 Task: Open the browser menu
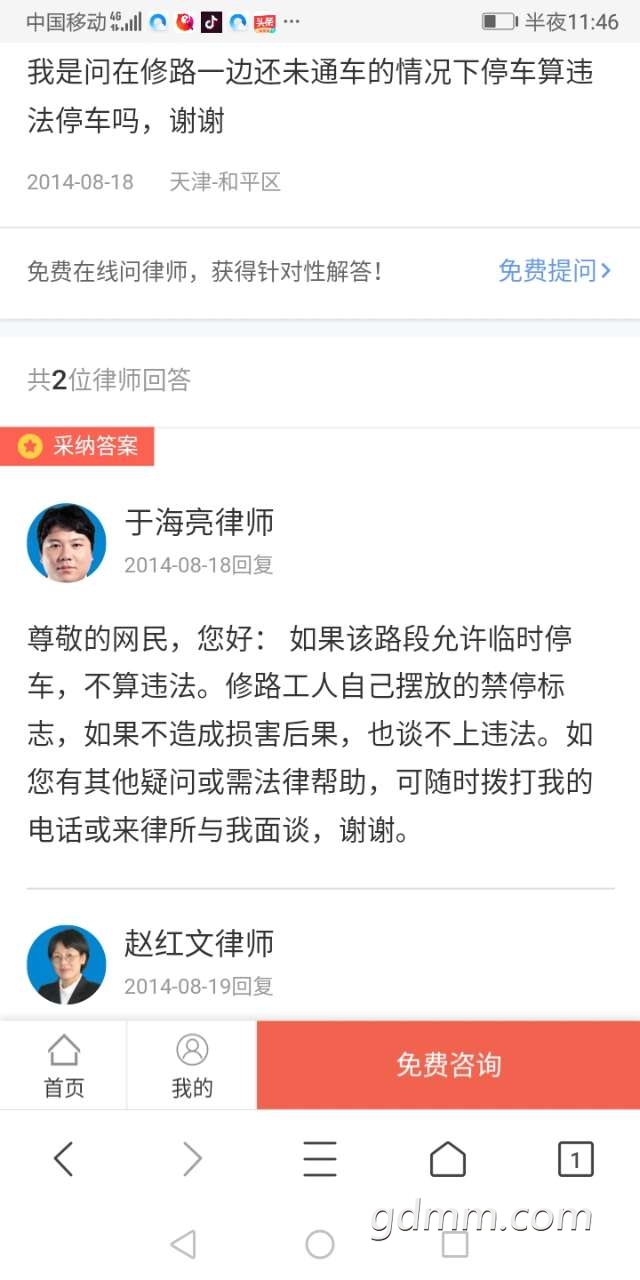[320, 1159]
